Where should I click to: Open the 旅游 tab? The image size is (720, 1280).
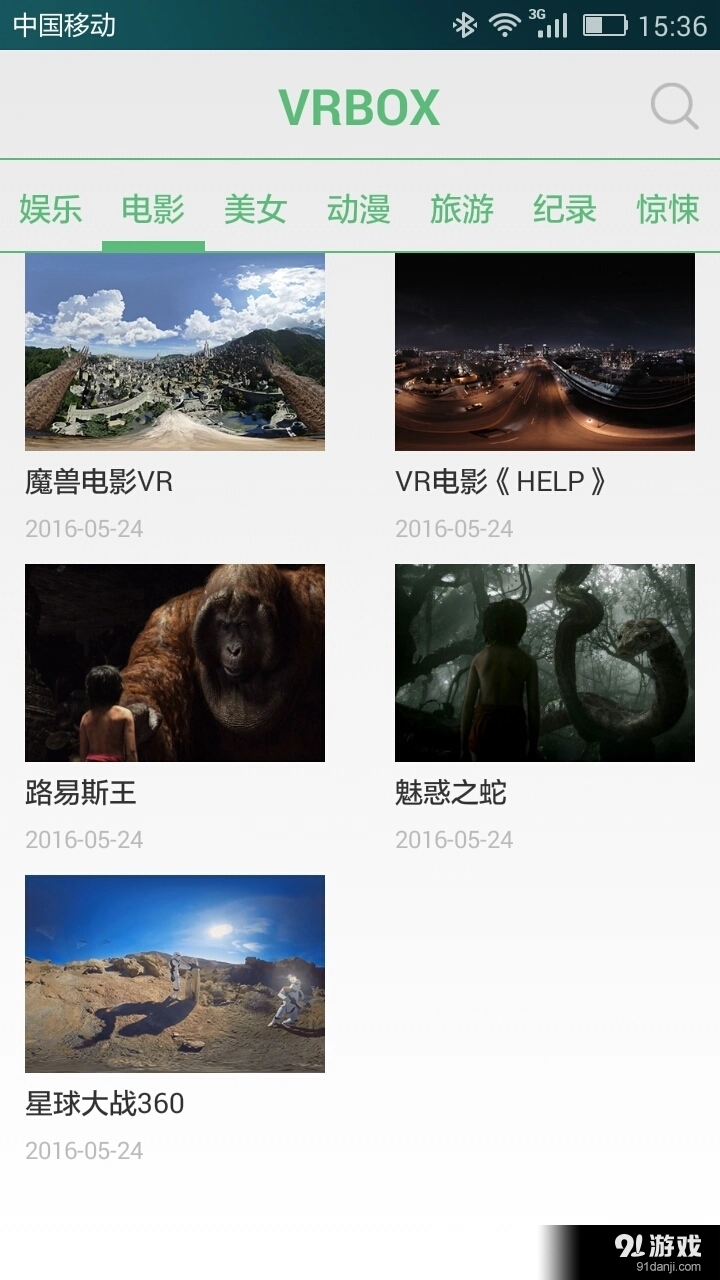pyautogui.click(x=462, y=210)
